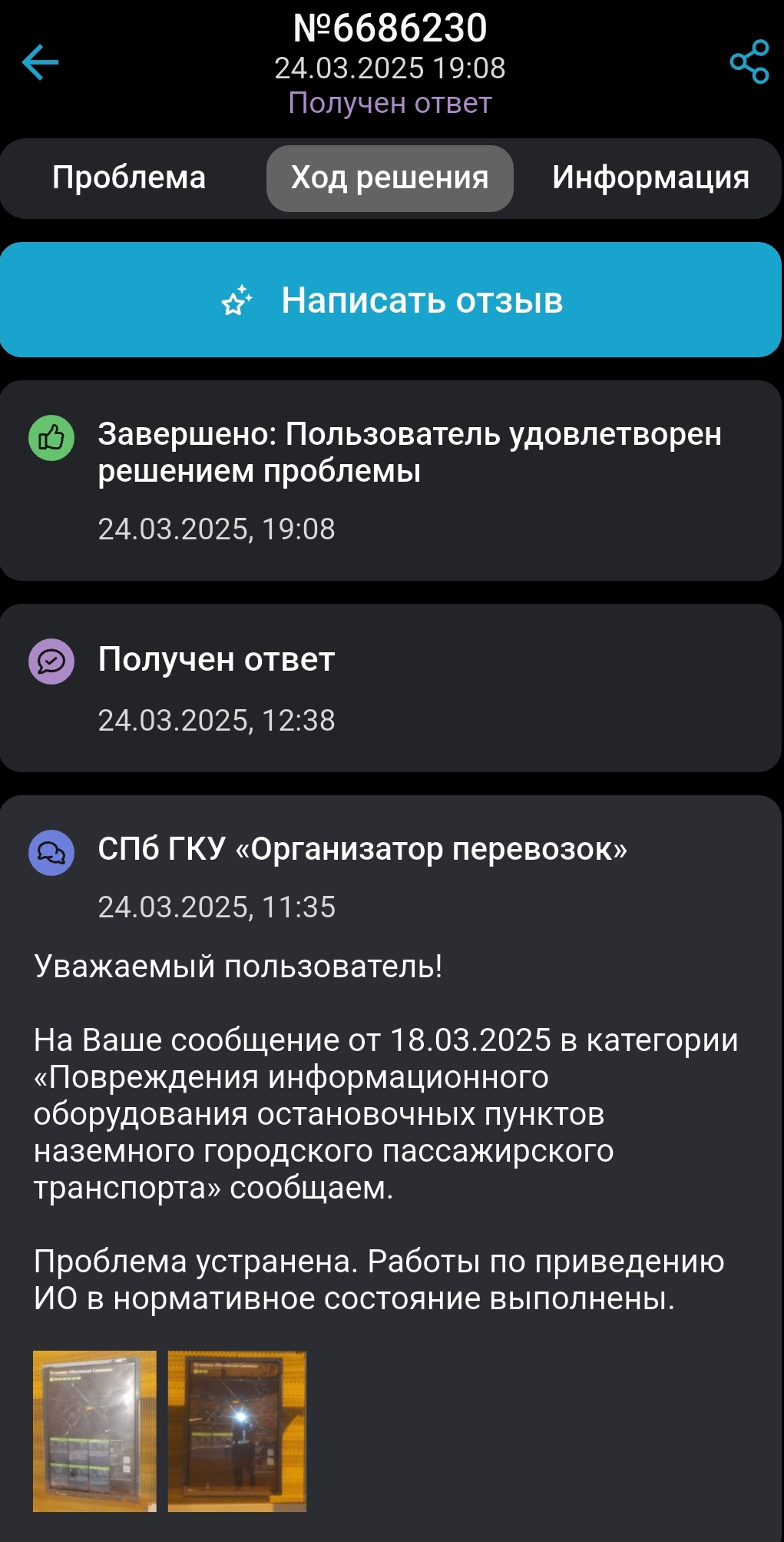The image size is (784, 1542).
Task: Select the Ход решения tab
Action: 389,178
